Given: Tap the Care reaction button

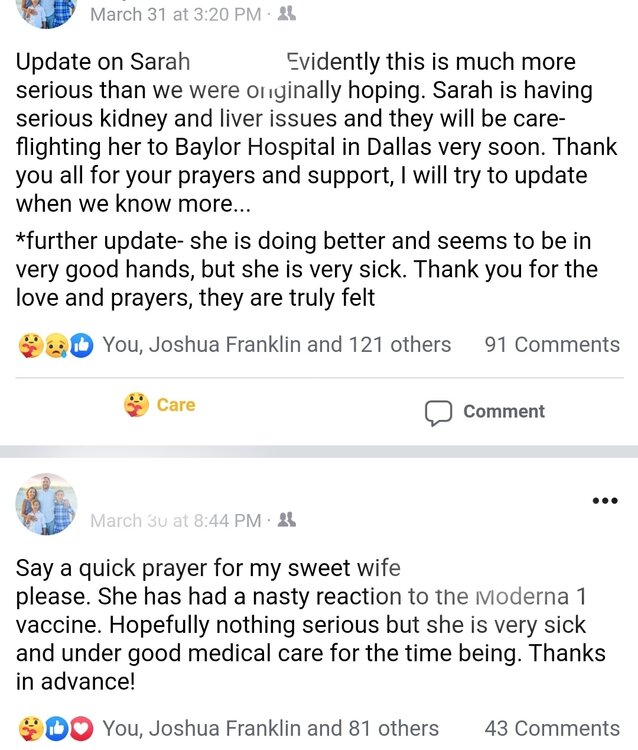Looking at the screenshot, I should click(160, 405).
